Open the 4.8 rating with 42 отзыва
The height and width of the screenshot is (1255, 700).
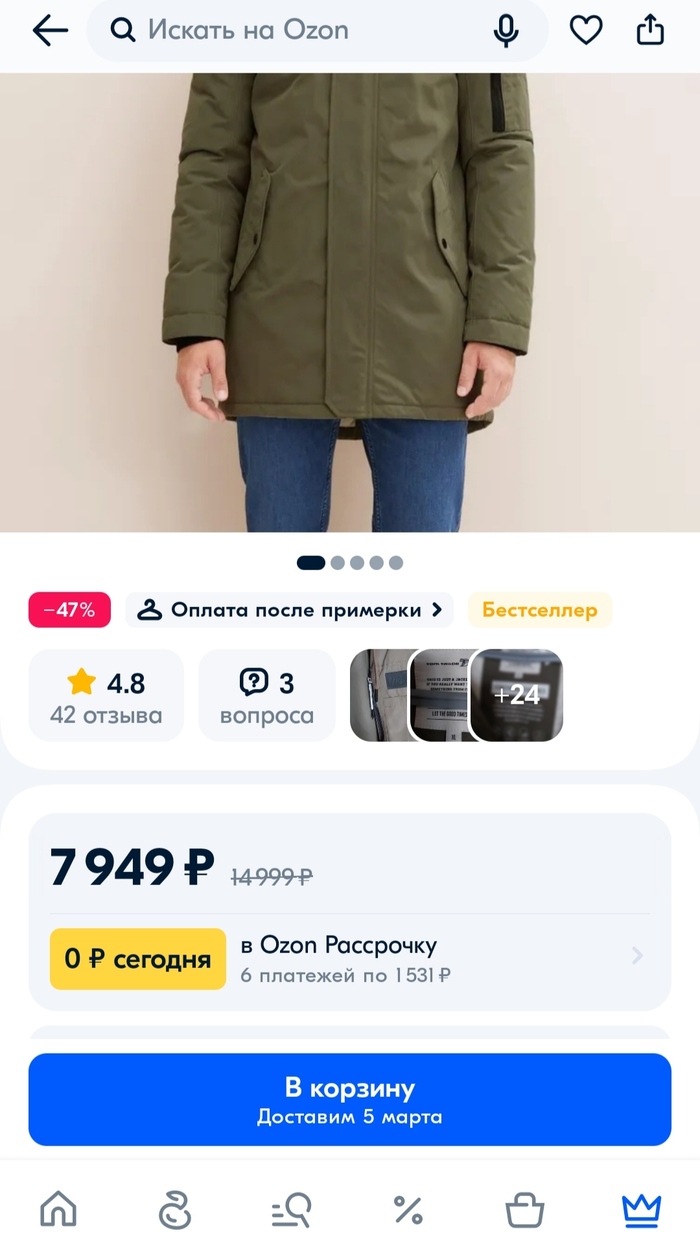pyautogui.click(x=106, y=696)
